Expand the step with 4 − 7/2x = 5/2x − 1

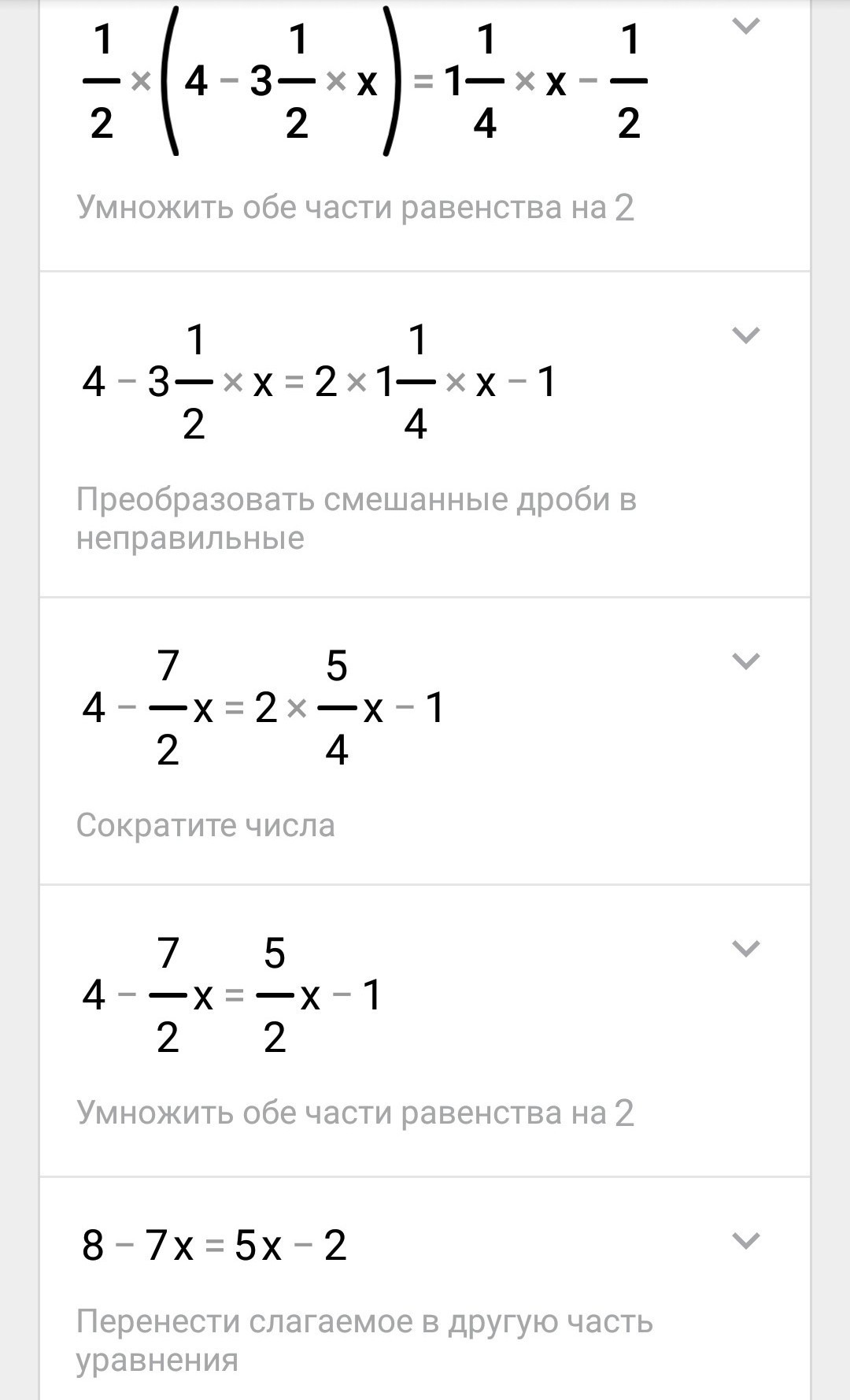point(745,949)
